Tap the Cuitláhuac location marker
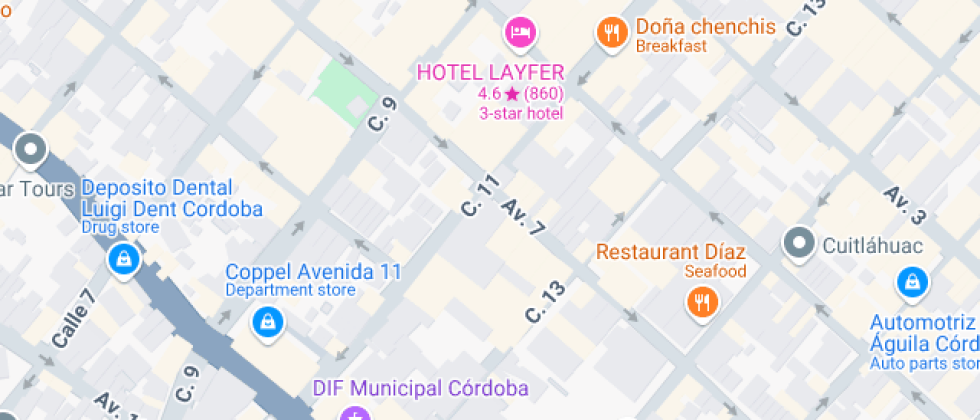The width and height of the screenshot is (980, 420). [x=799, y=242]
